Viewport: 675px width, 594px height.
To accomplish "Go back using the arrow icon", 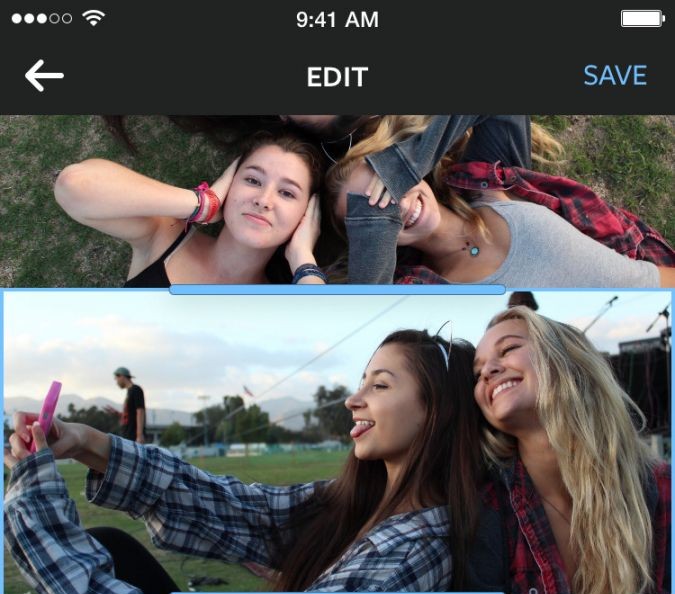I will (44, 76).
